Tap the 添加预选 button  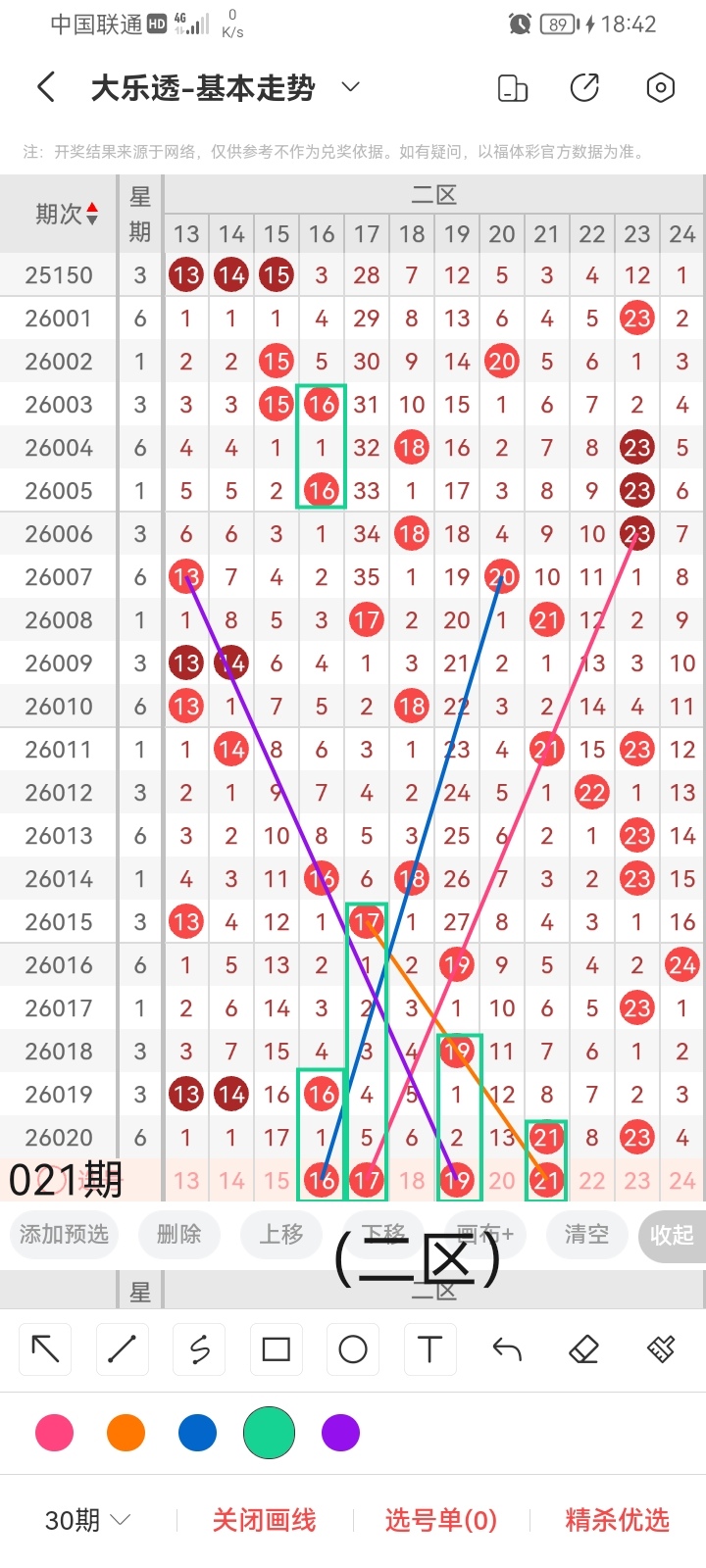(x=64, y=1234)
